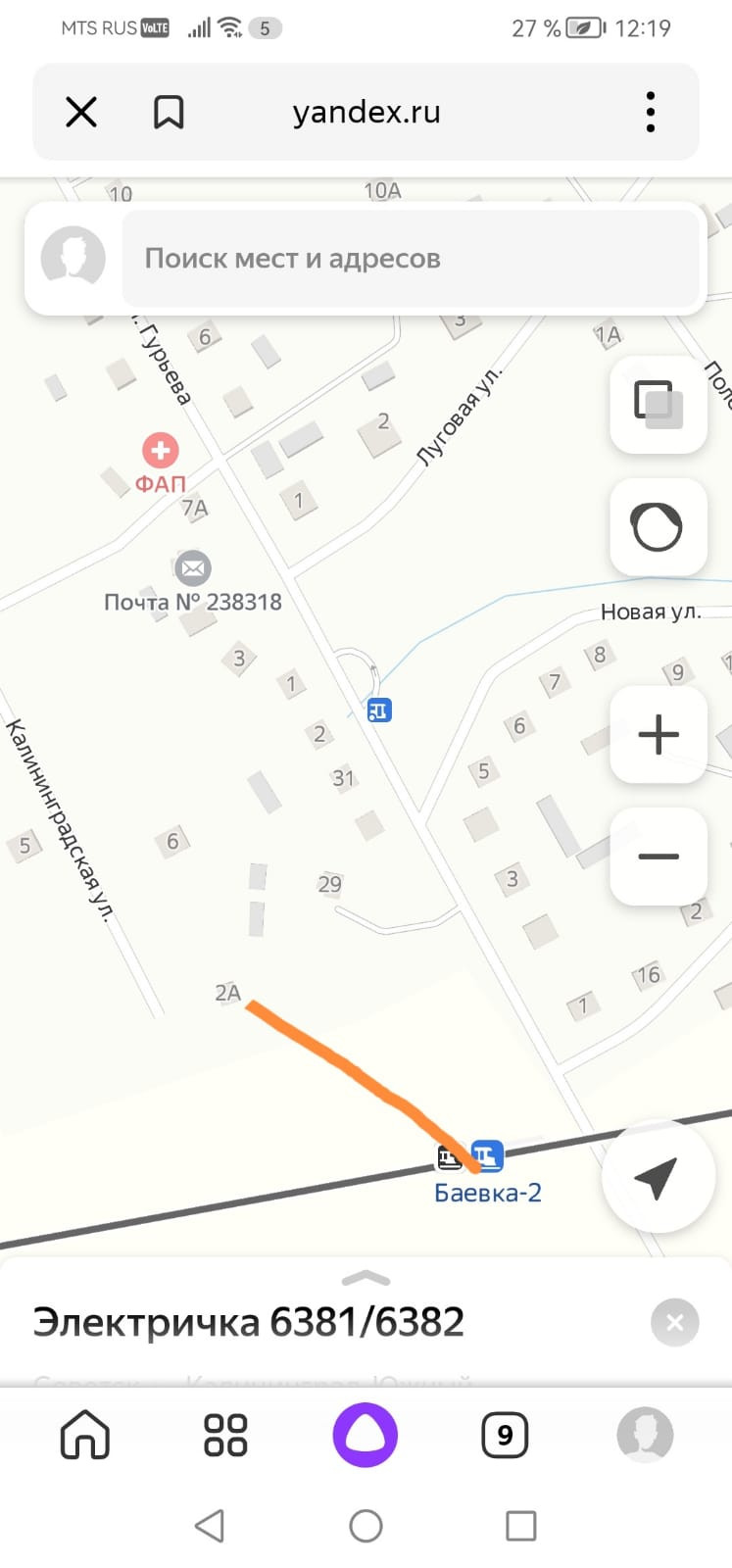Open the profile avatar in search bar
Screen dimensions: 732x1568
point(73,259)
